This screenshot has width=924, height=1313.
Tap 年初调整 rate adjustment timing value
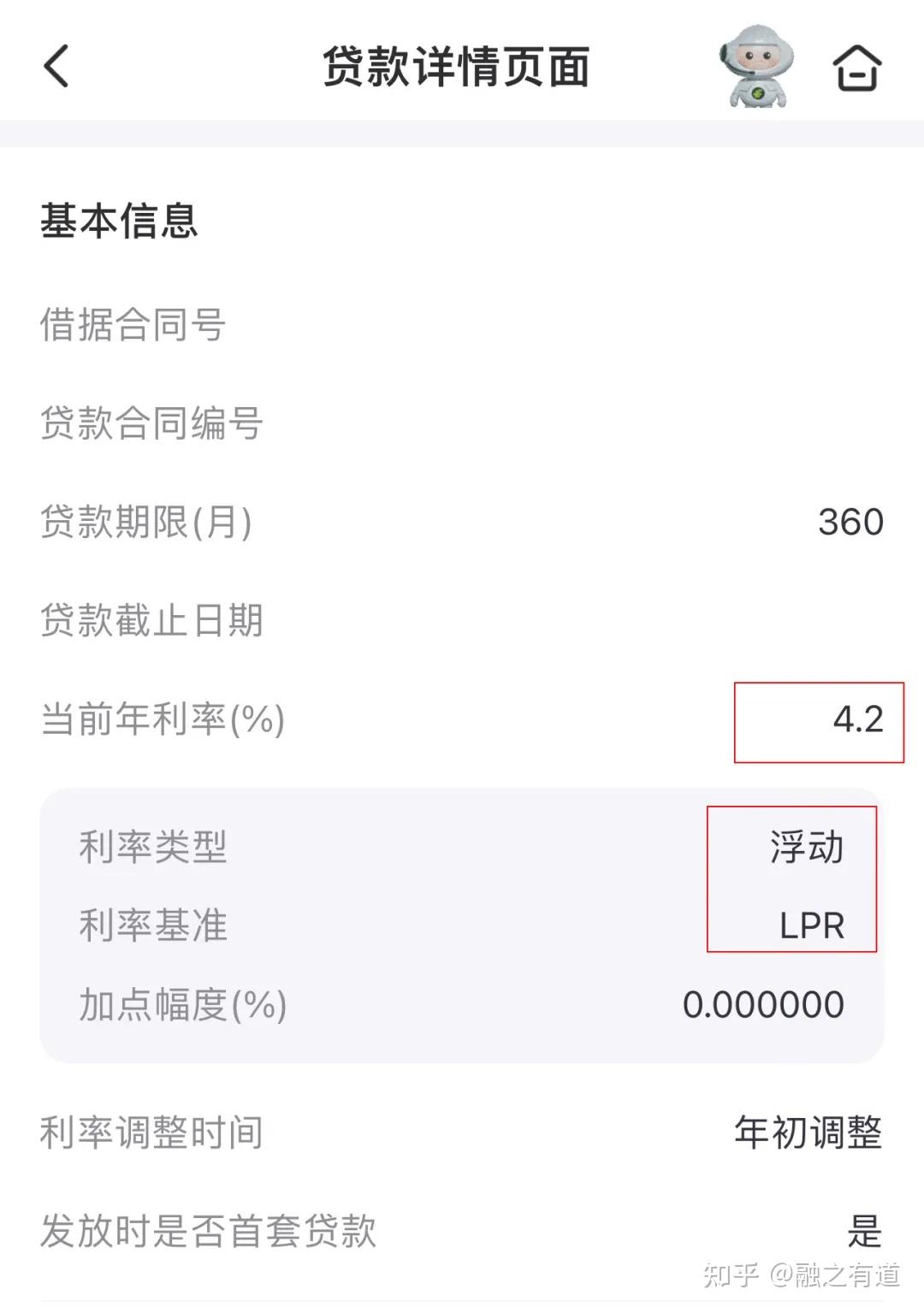point(808,1133)
